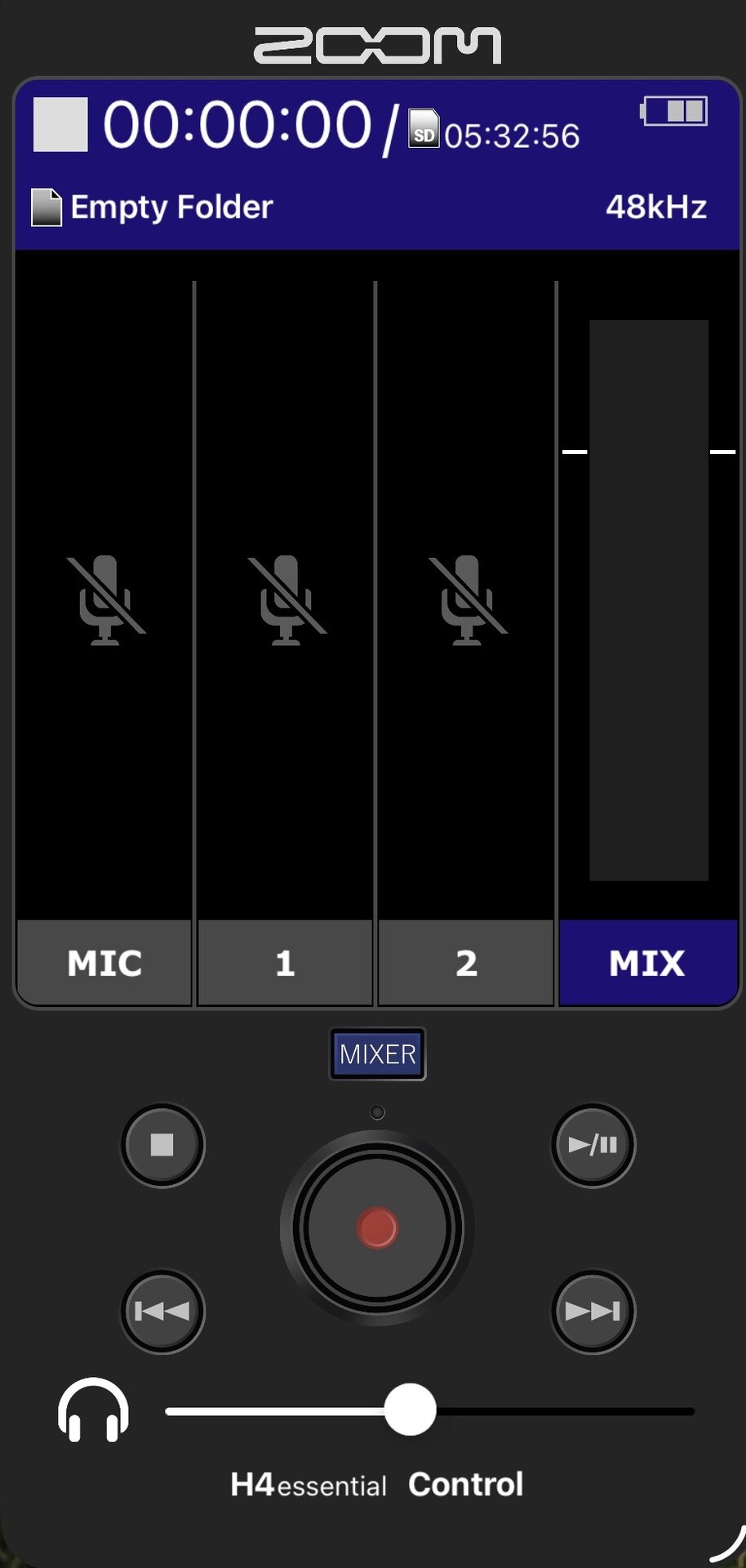The height and width of the screenshot is (1568, 746).
Task: Select the input 2 track button
Action: pyautogui.click(x=466, y=963)
